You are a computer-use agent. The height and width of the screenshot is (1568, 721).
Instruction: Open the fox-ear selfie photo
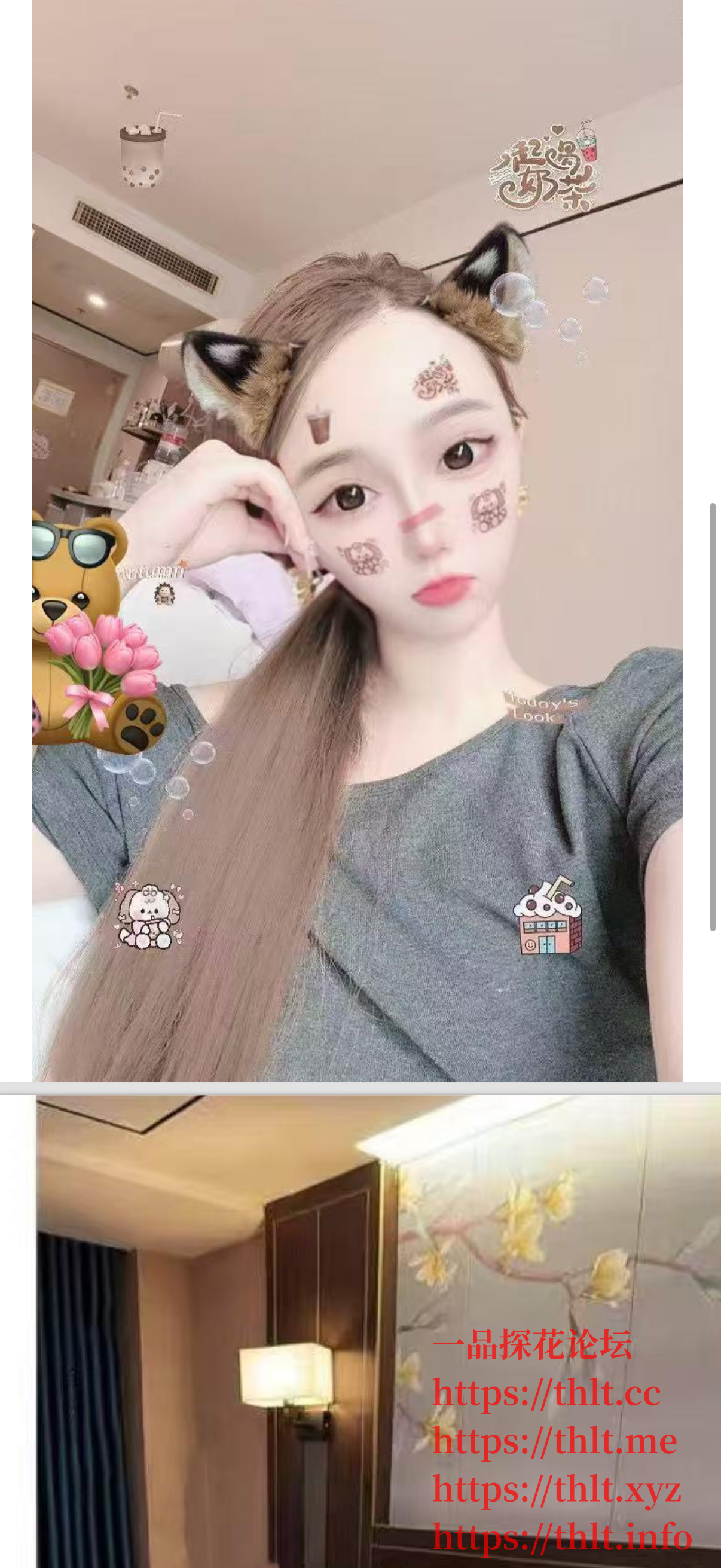pos(357,542)
